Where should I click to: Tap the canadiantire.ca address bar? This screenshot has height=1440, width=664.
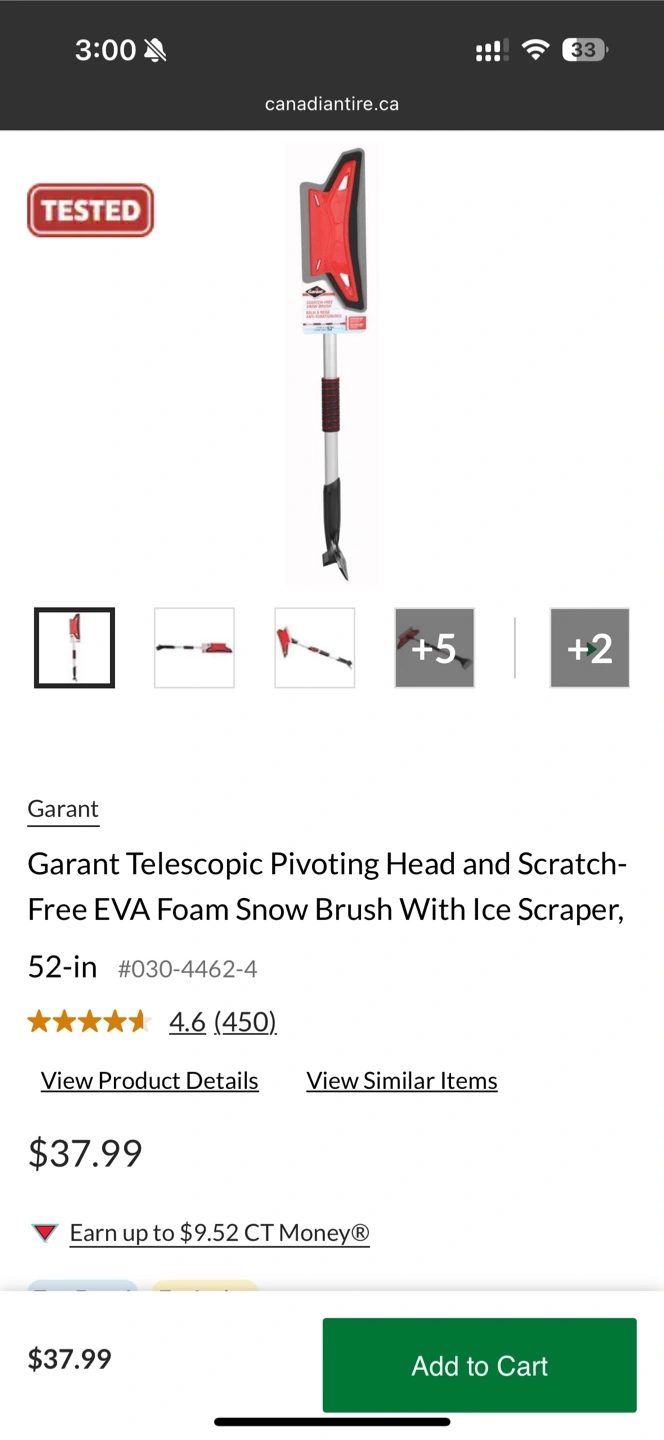332,104
